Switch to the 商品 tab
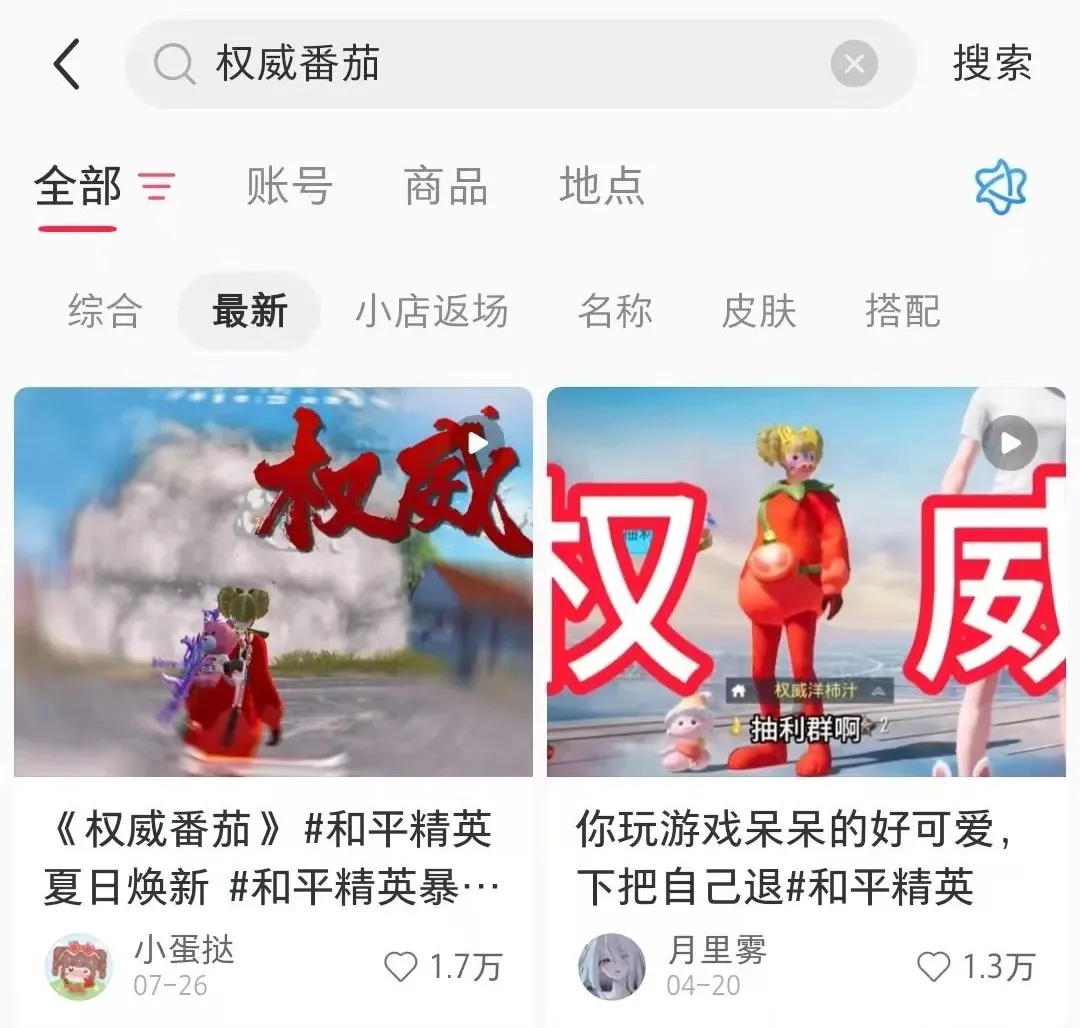The height and width of the screenshot is (1028, 1080). click(x=445, y=186)
